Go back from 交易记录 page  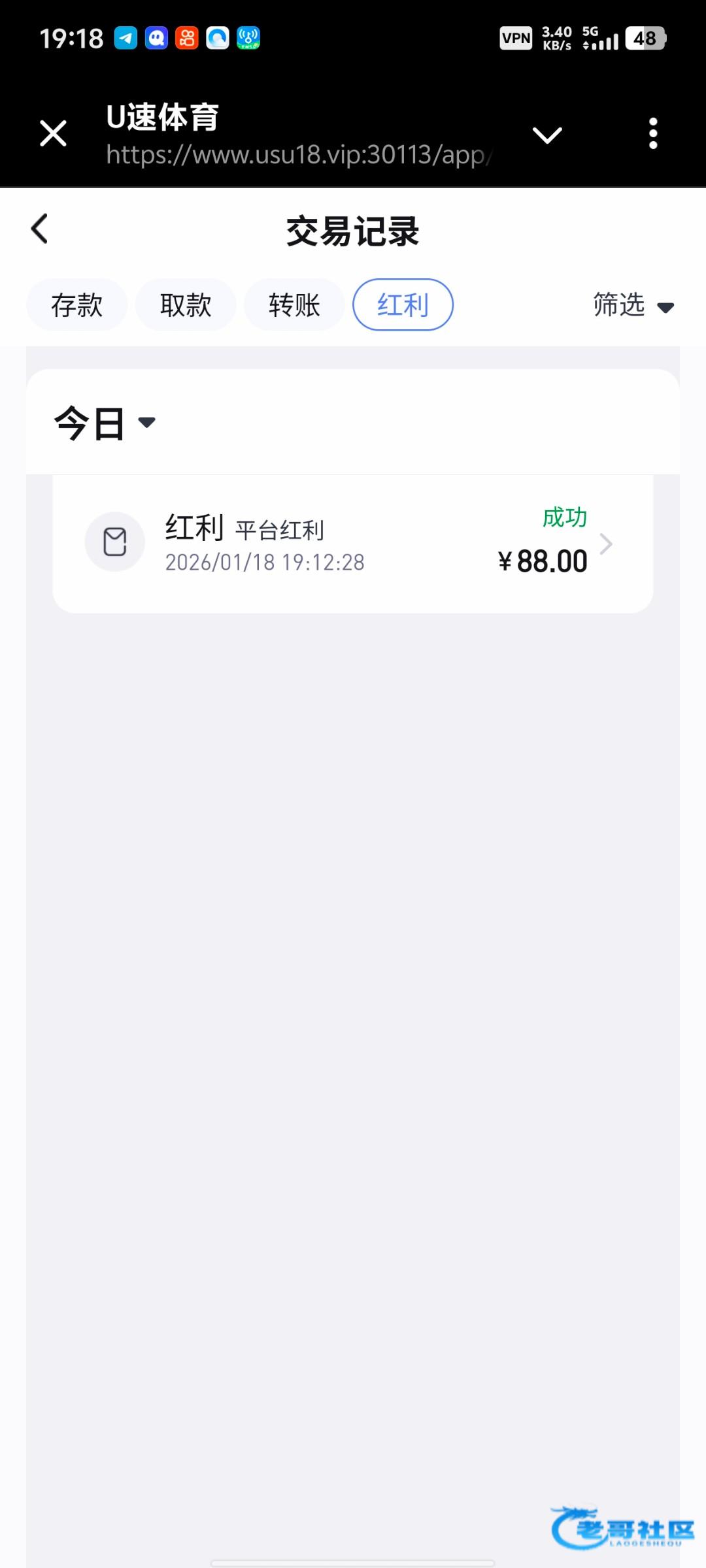pyautogui.click(x=40, y=229)
